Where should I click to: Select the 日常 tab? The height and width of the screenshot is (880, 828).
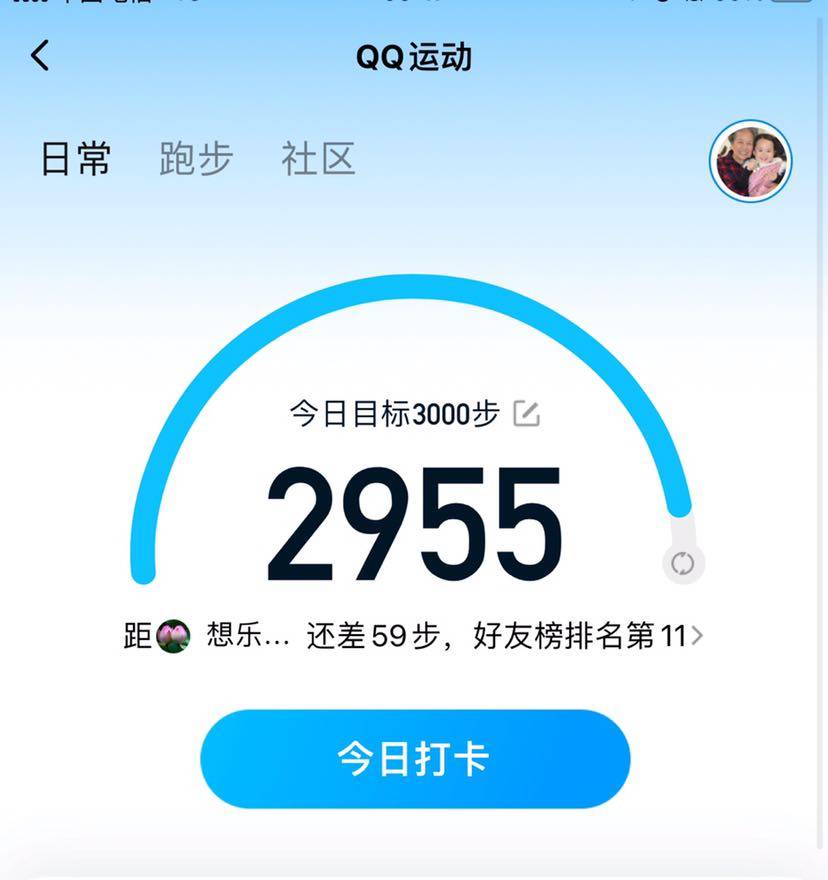(x=75, y=159)
